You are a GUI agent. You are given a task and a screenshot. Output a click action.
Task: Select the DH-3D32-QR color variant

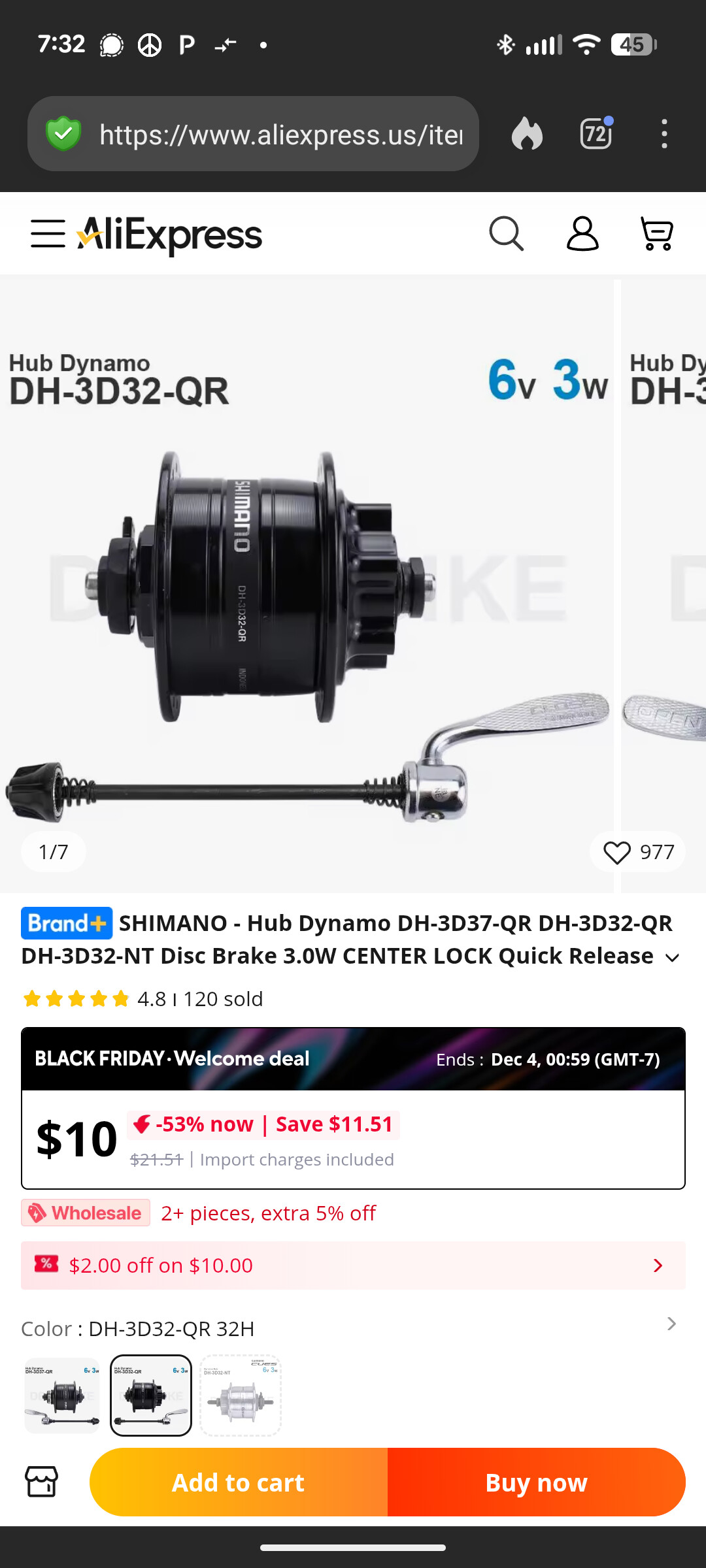(151, 1395)
